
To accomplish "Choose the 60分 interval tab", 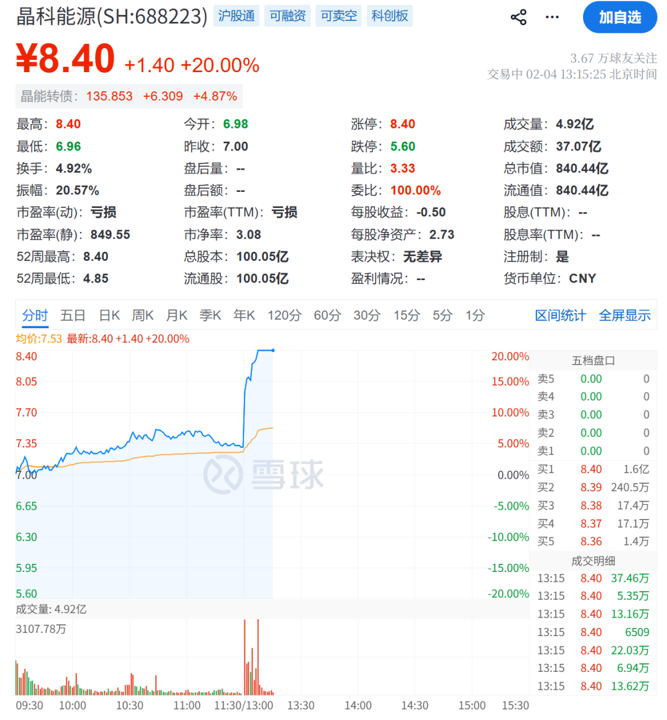I will [x=327, y=315].
